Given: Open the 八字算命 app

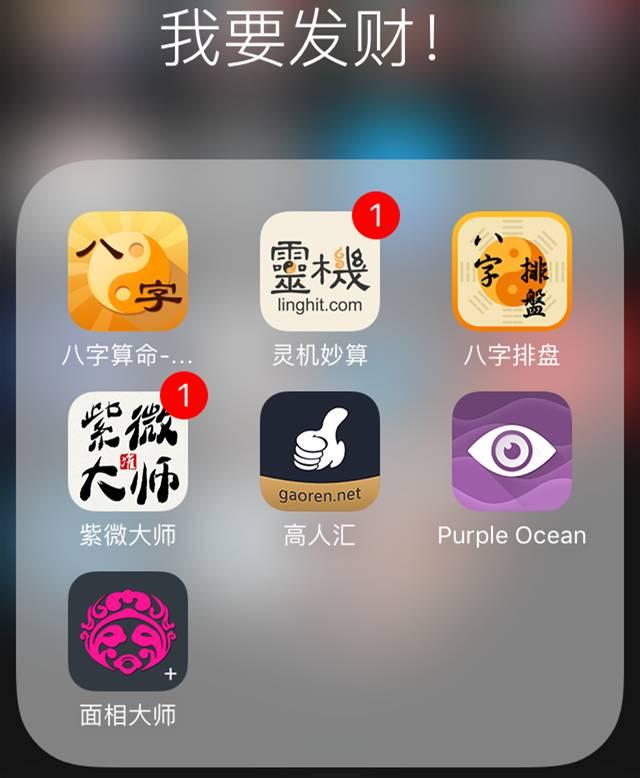Looking at the screenshot, I should 127,271.
